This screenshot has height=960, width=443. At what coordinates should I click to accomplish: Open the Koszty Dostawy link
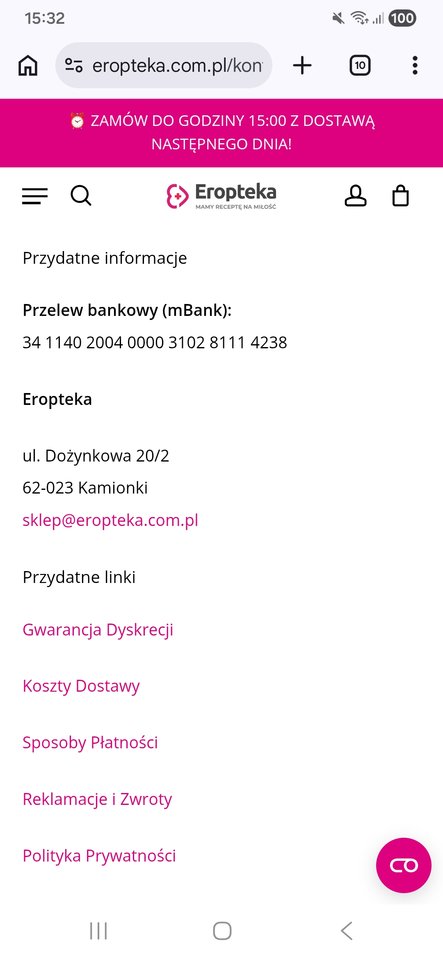(81, 686)
